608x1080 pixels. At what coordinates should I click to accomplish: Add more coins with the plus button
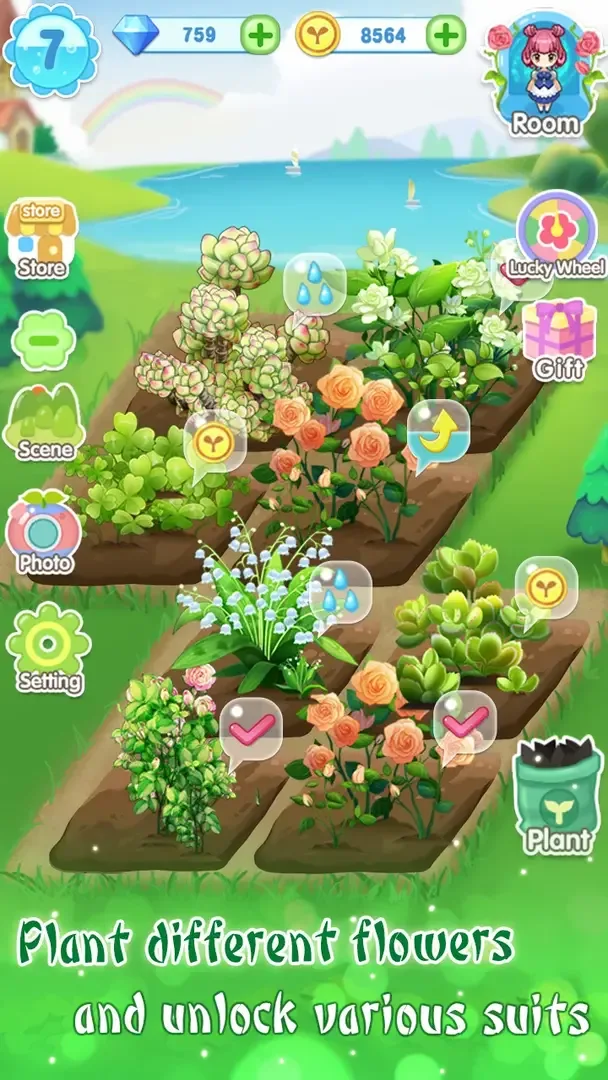click(x=446, y=35)
